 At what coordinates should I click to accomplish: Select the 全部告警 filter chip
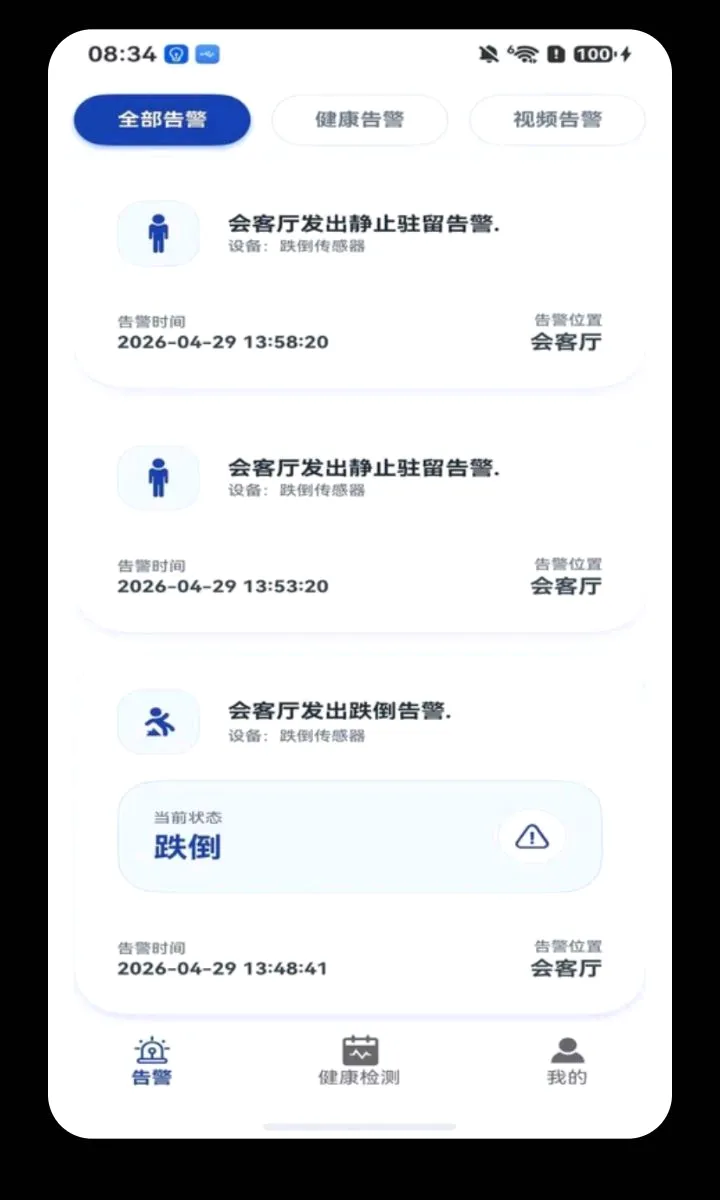(x=162, y=120)
